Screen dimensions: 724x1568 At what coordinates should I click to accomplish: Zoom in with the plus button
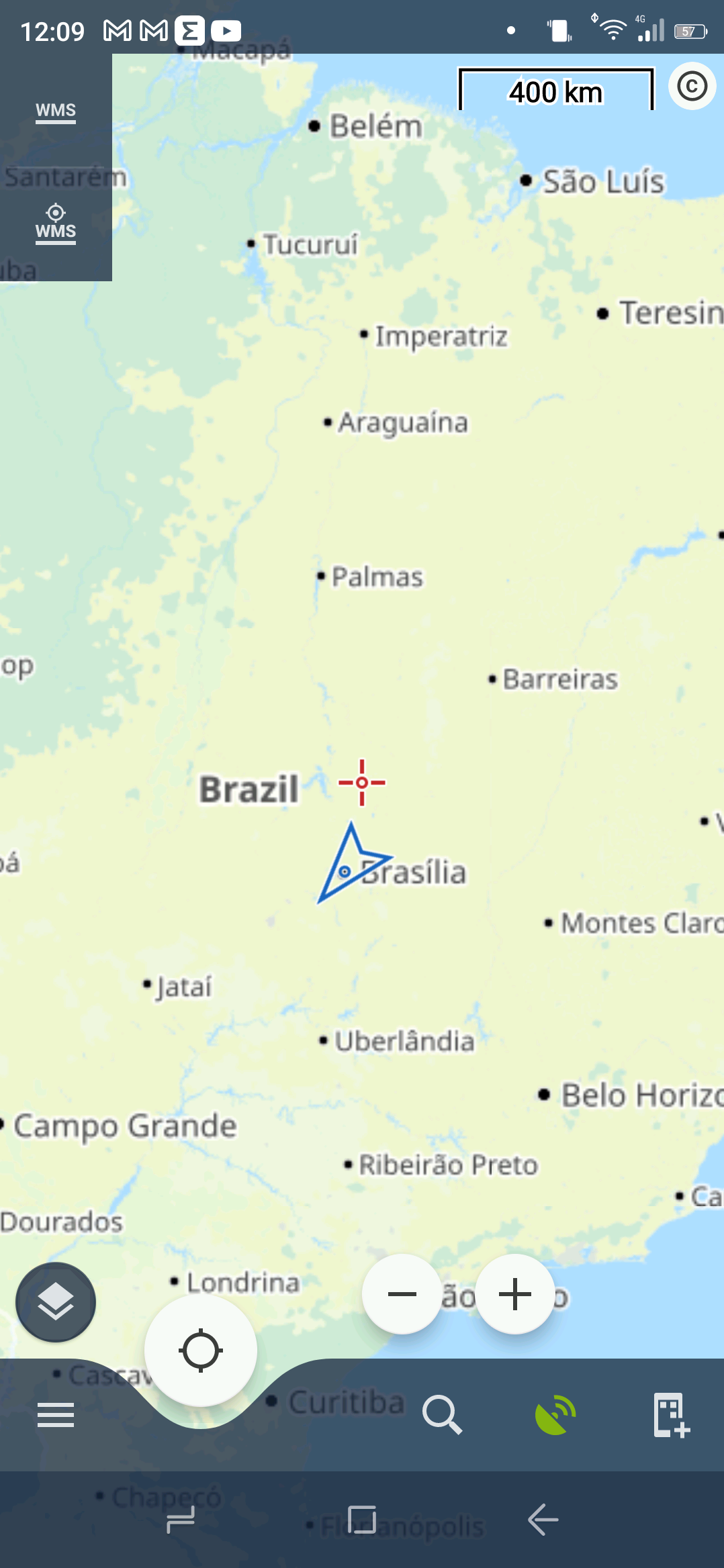click(515, 1294)
